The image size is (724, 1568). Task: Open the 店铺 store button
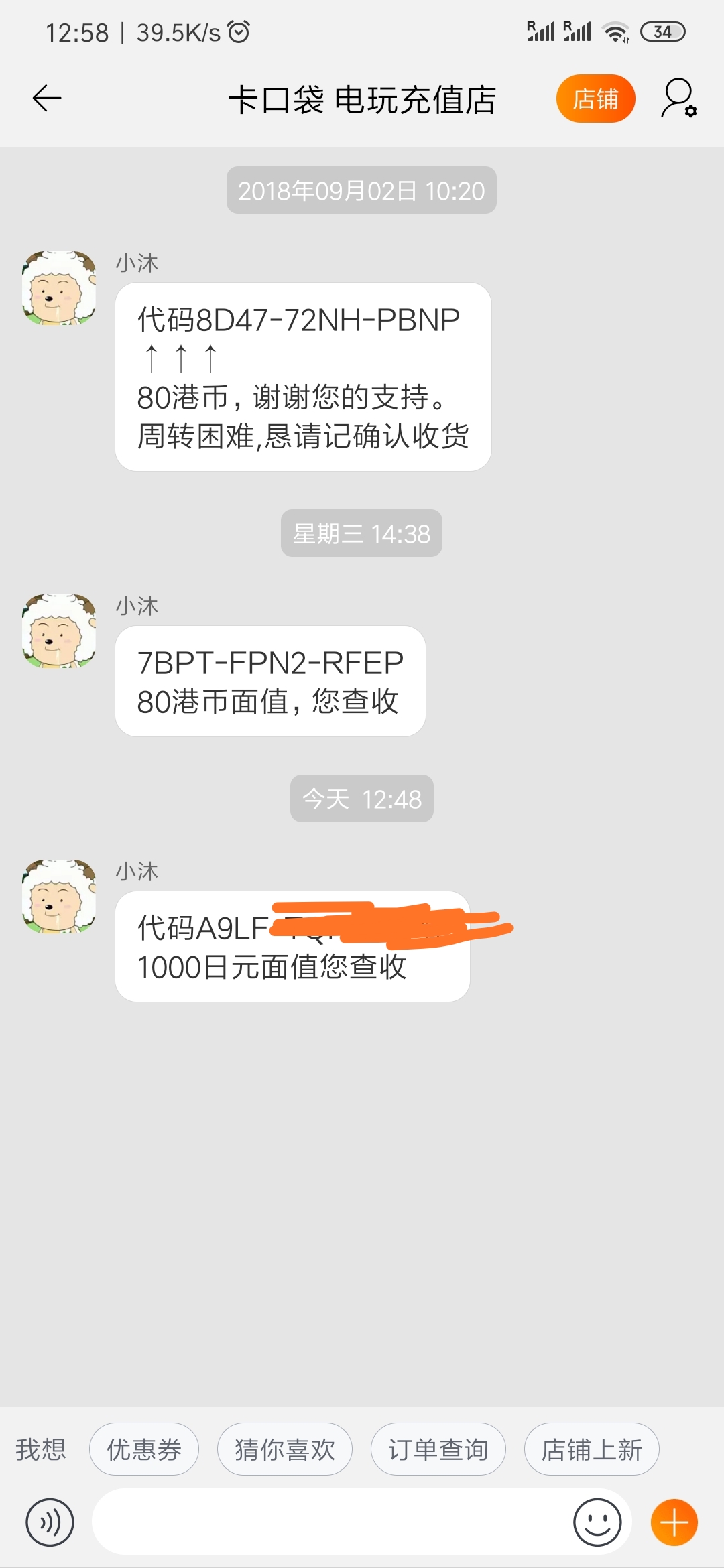595,99
